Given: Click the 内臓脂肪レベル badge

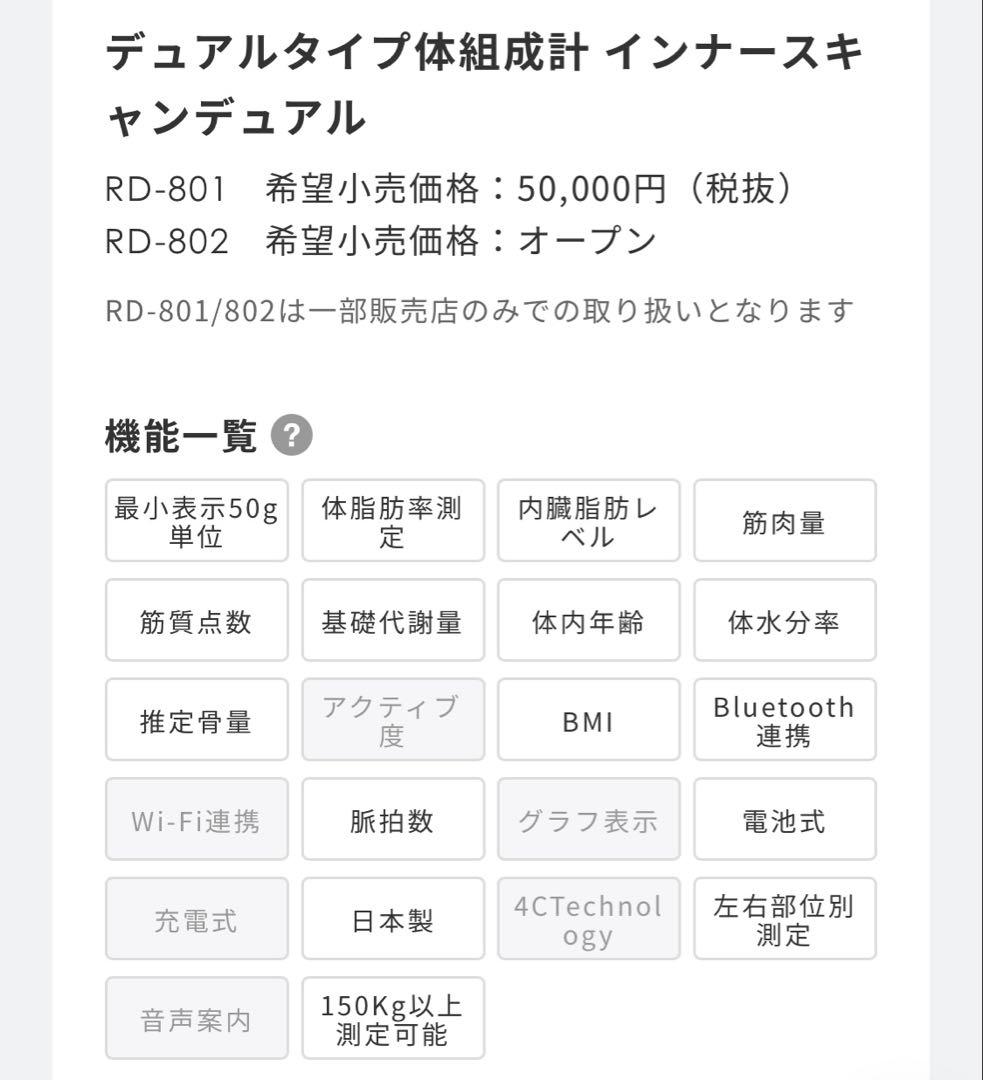Looking at the screenshot, I should (x=588, y=521).
